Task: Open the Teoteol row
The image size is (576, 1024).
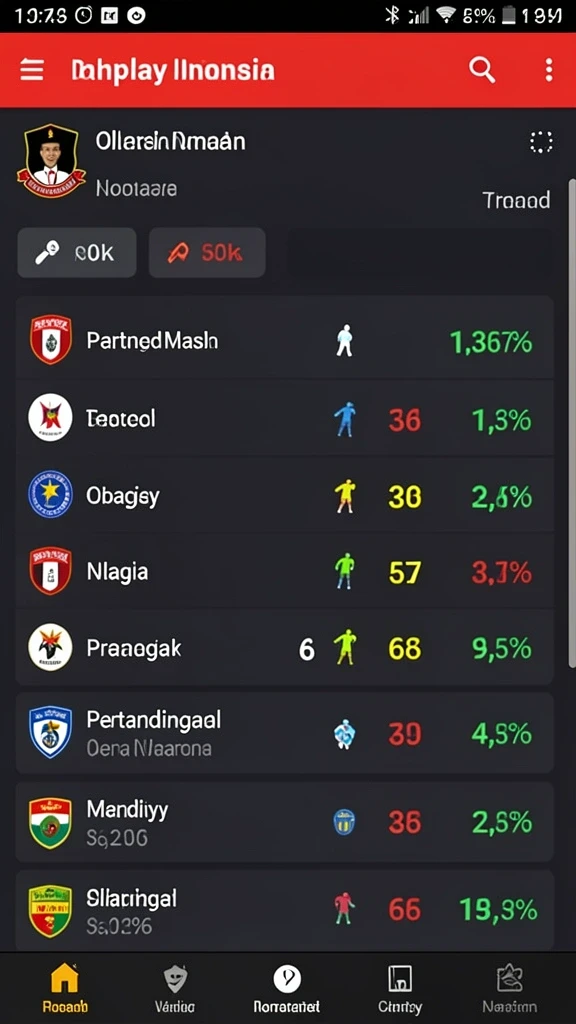Action: pyautogui.click(x=285, y=418)
